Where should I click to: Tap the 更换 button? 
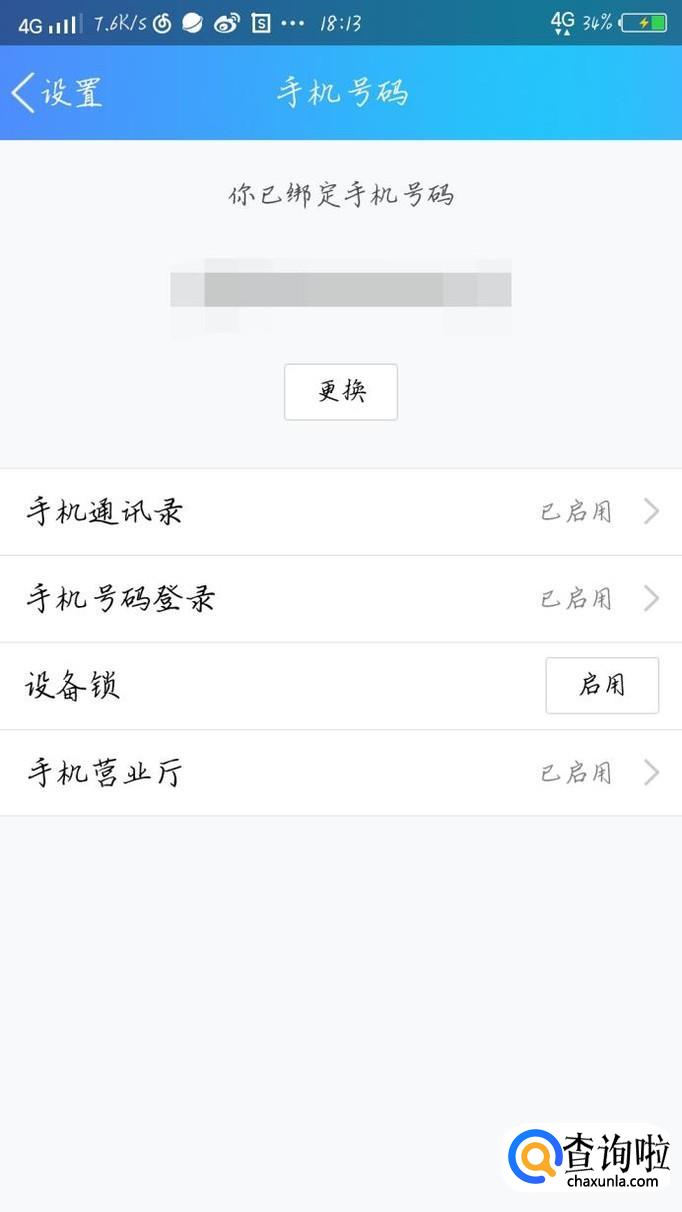(341, 392)
